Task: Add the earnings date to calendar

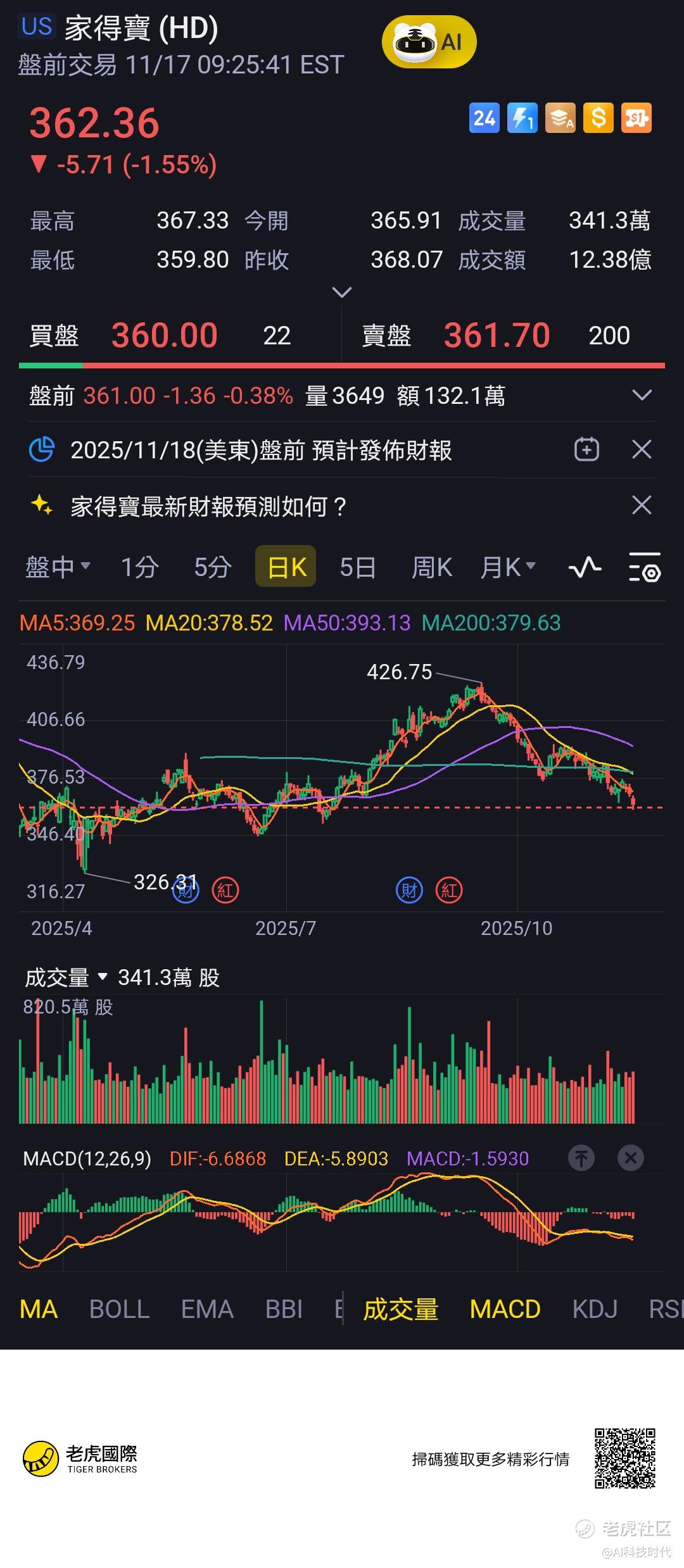Action: [586, 450]
